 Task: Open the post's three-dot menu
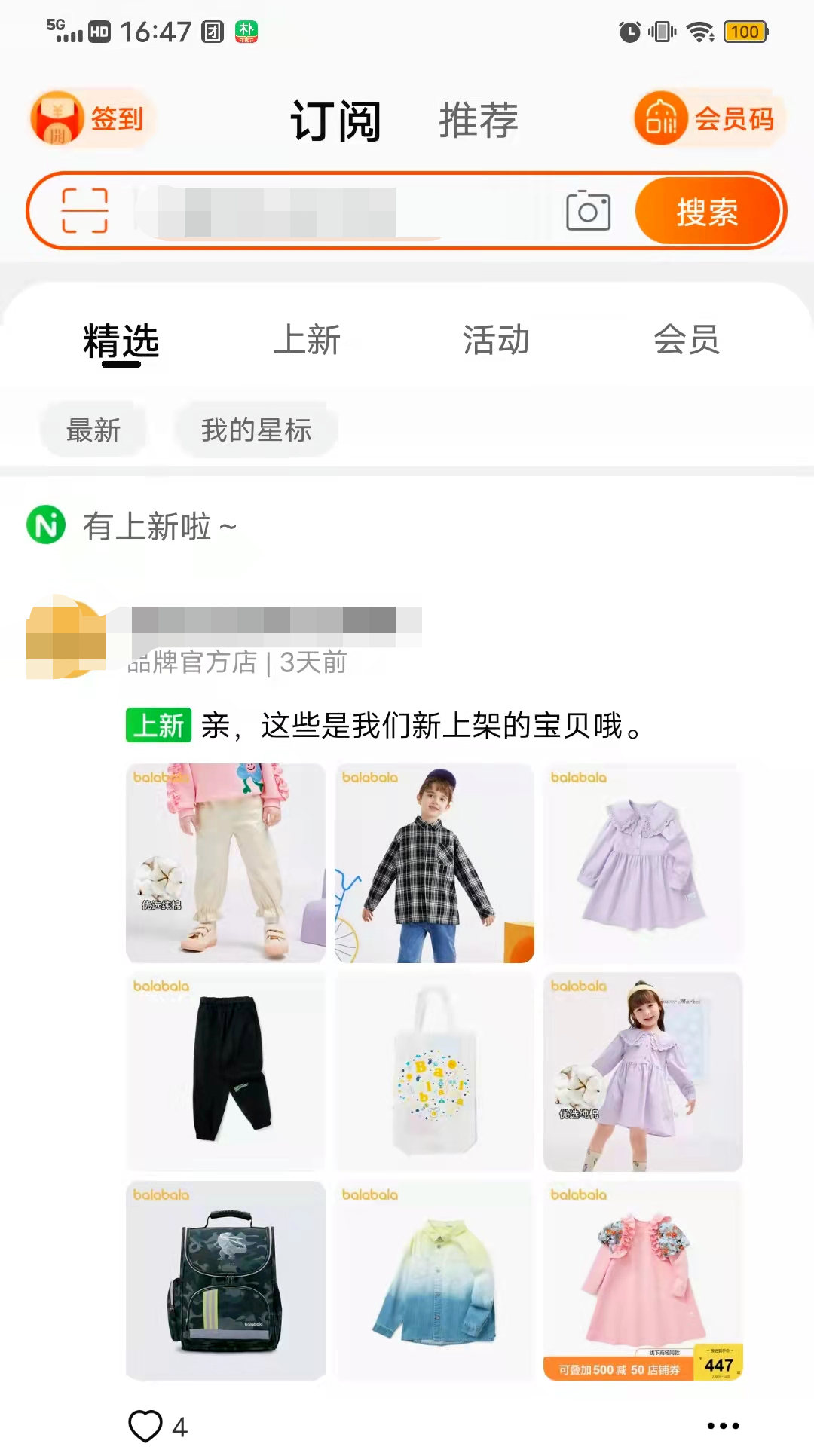[723, 1425]
